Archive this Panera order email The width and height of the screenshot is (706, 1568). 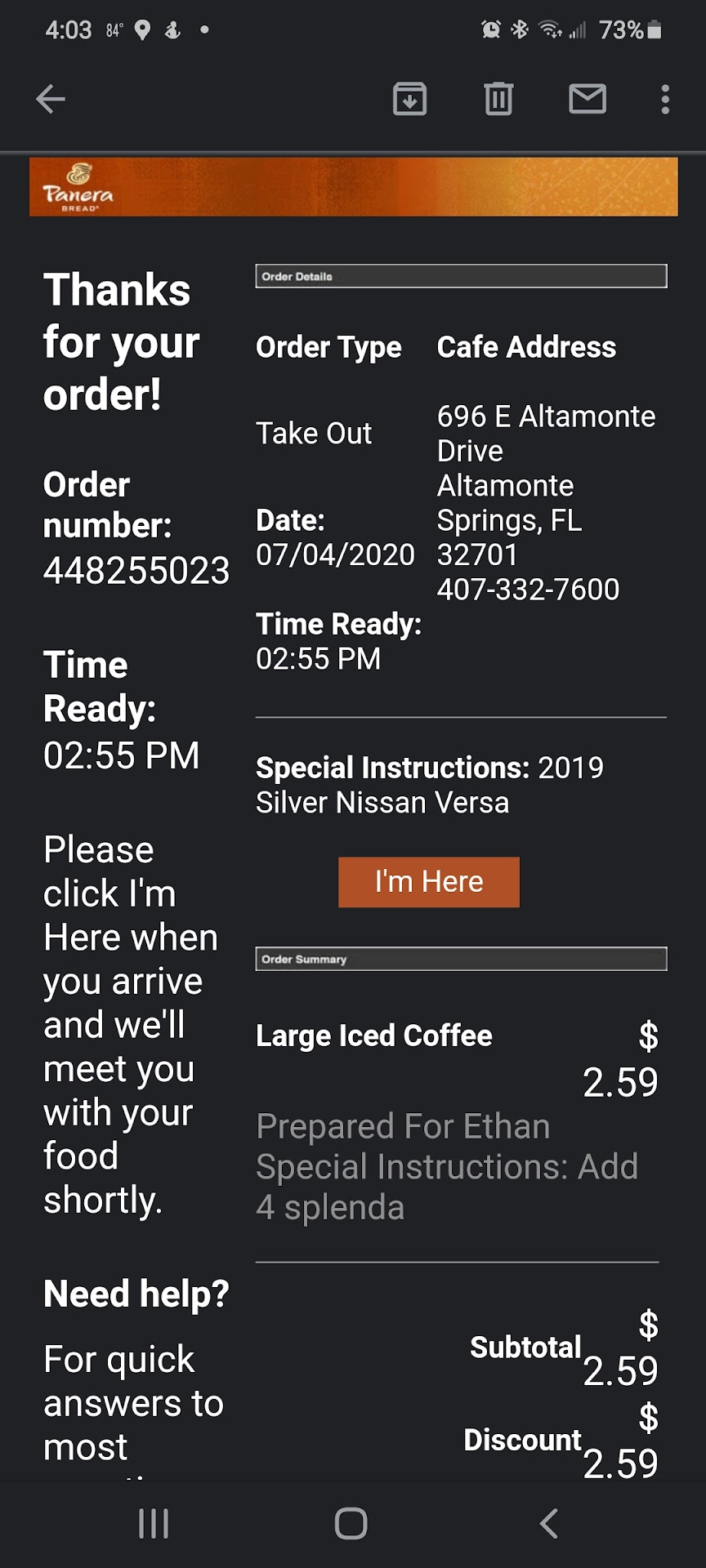(x=409, y=100)
